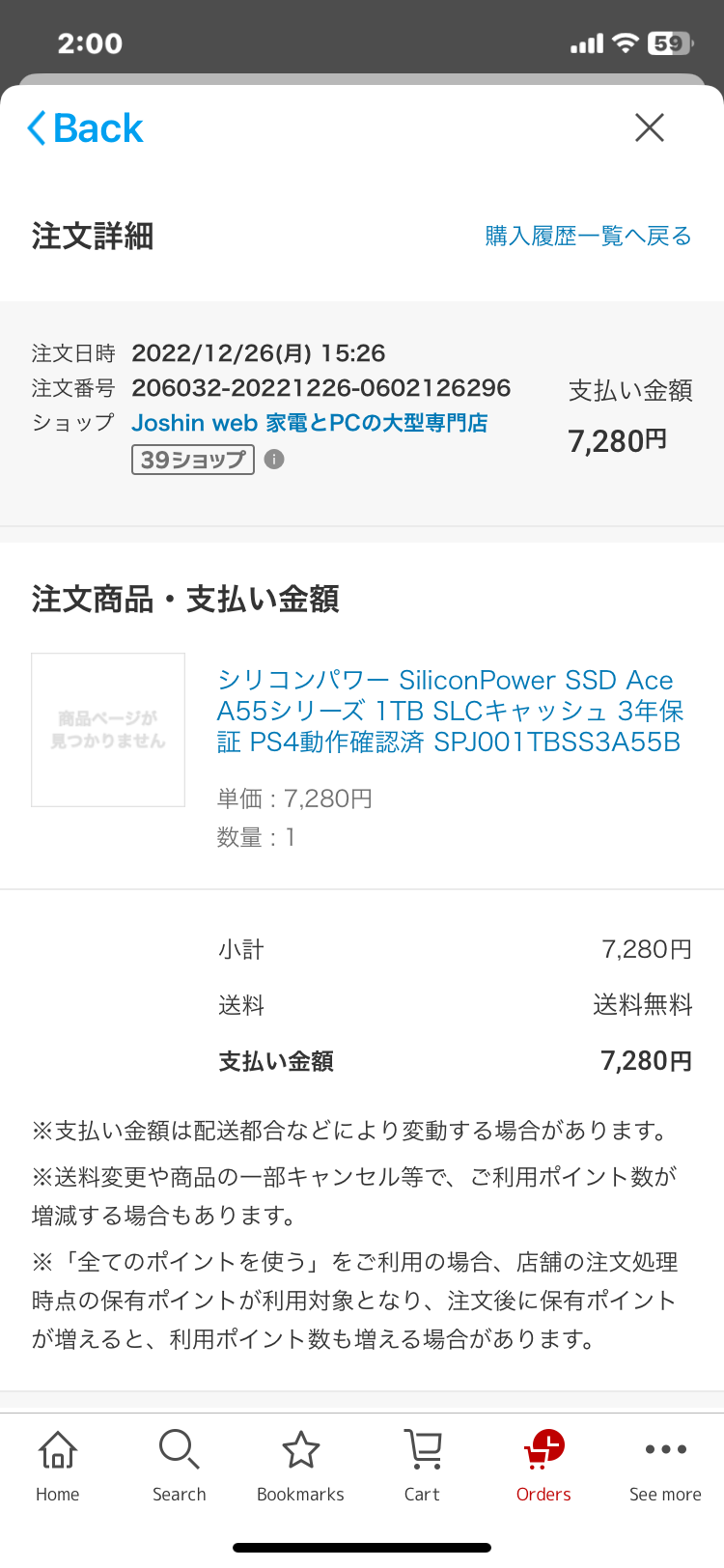Tap the info icon beside 39ショップ
Viewport: 724px width, 1568px height.
click(274, 460)
